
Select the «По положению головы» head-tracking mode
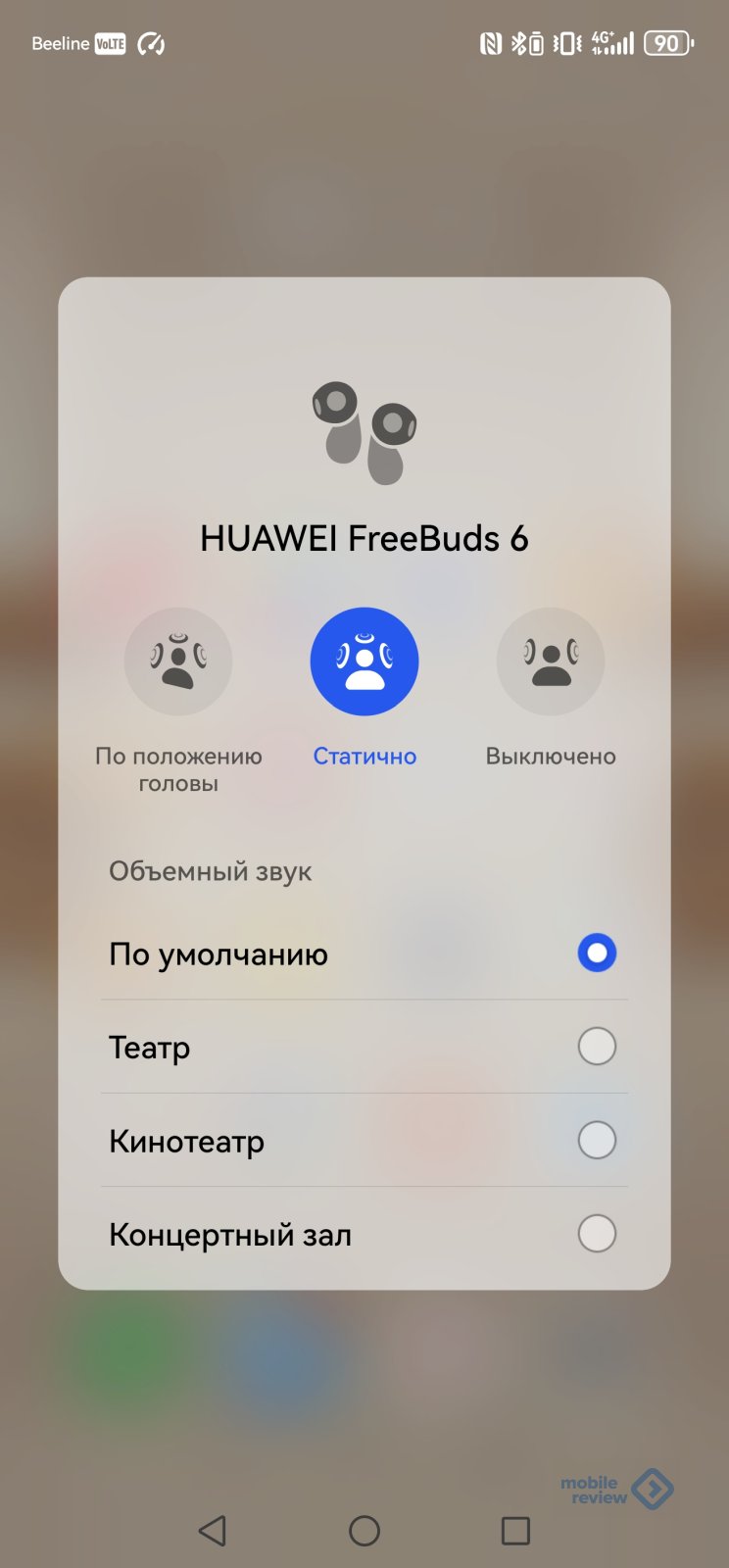(x=178, y=662)
